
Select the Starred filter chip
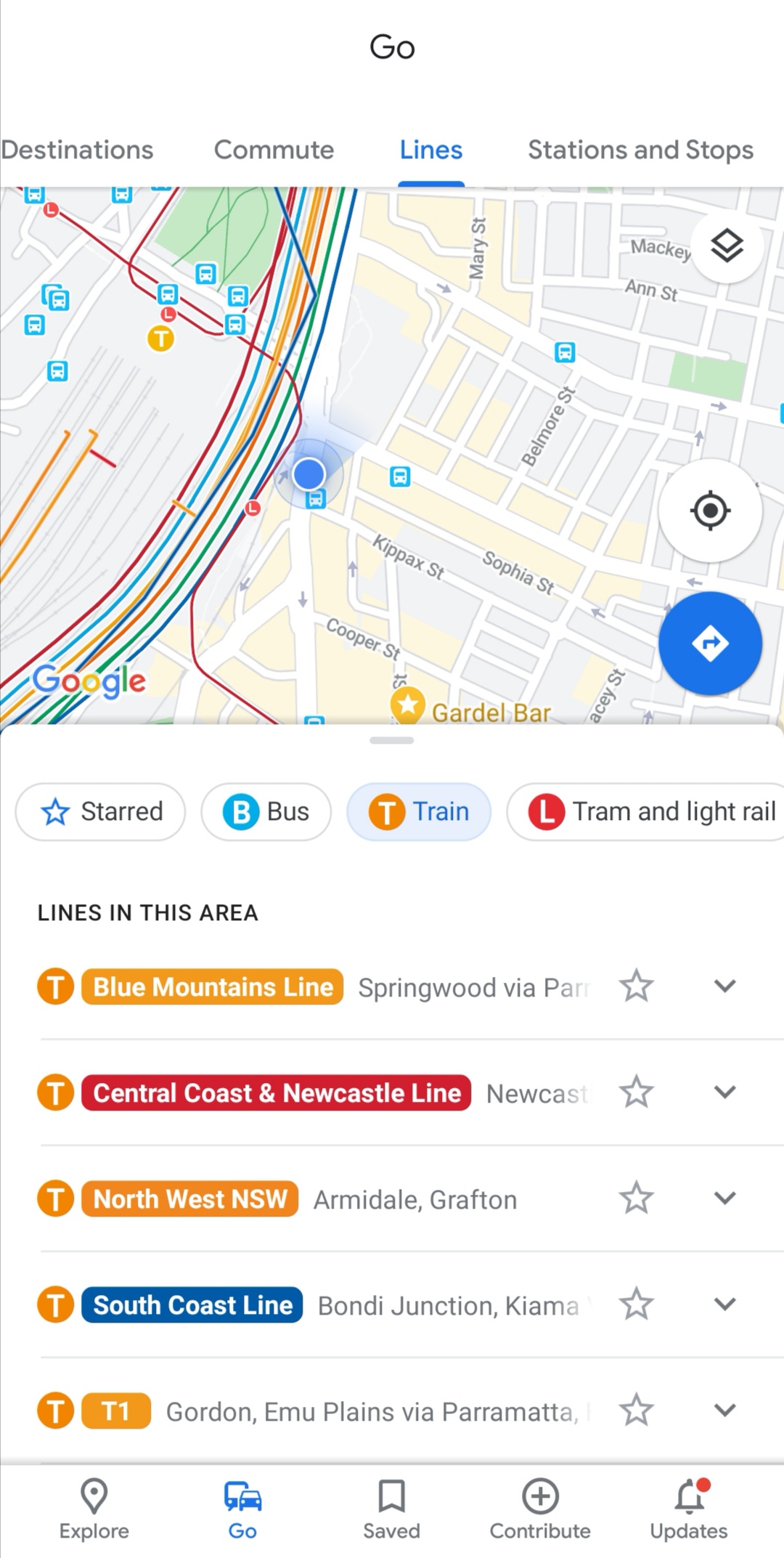pos(100,811)
